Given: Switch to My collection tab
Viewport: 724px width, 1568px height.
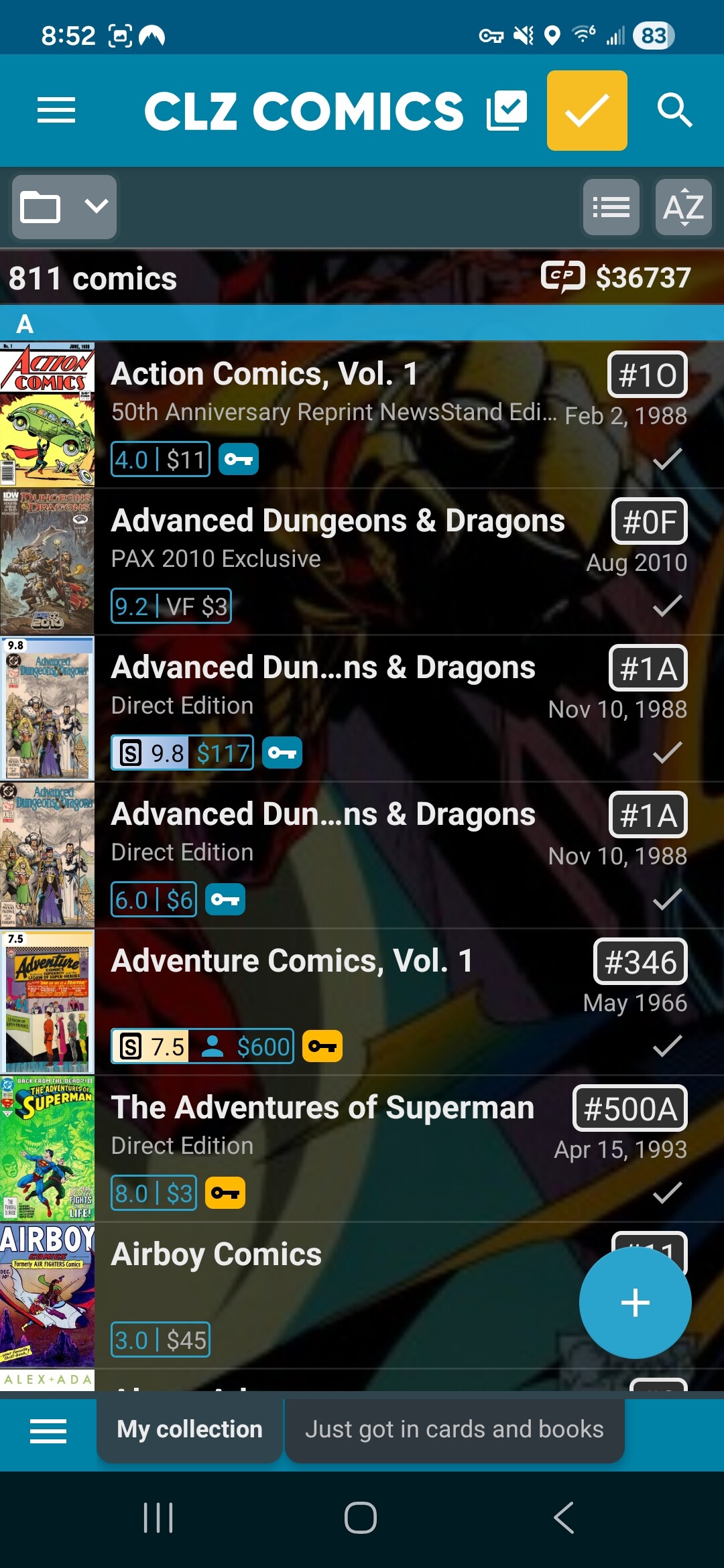Looking at the screenshot, I should tap(190, 1429).
